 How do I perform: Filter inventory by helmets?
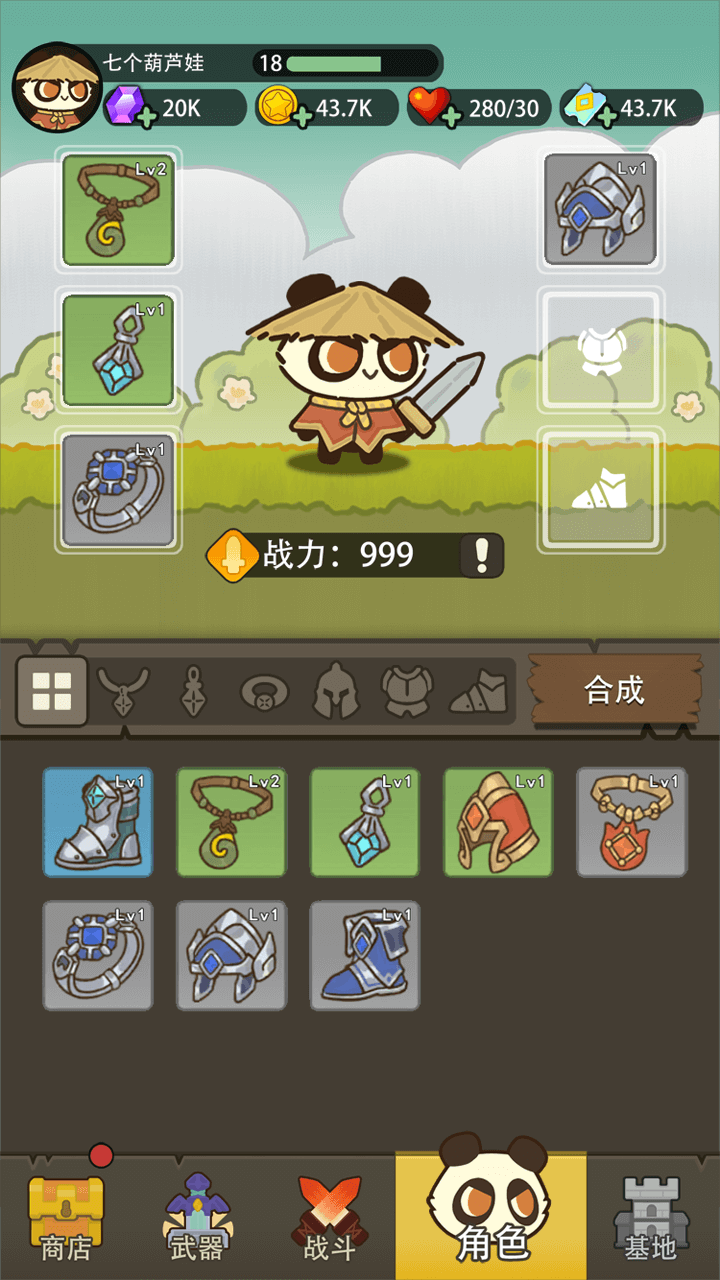(x=336, y=690)
